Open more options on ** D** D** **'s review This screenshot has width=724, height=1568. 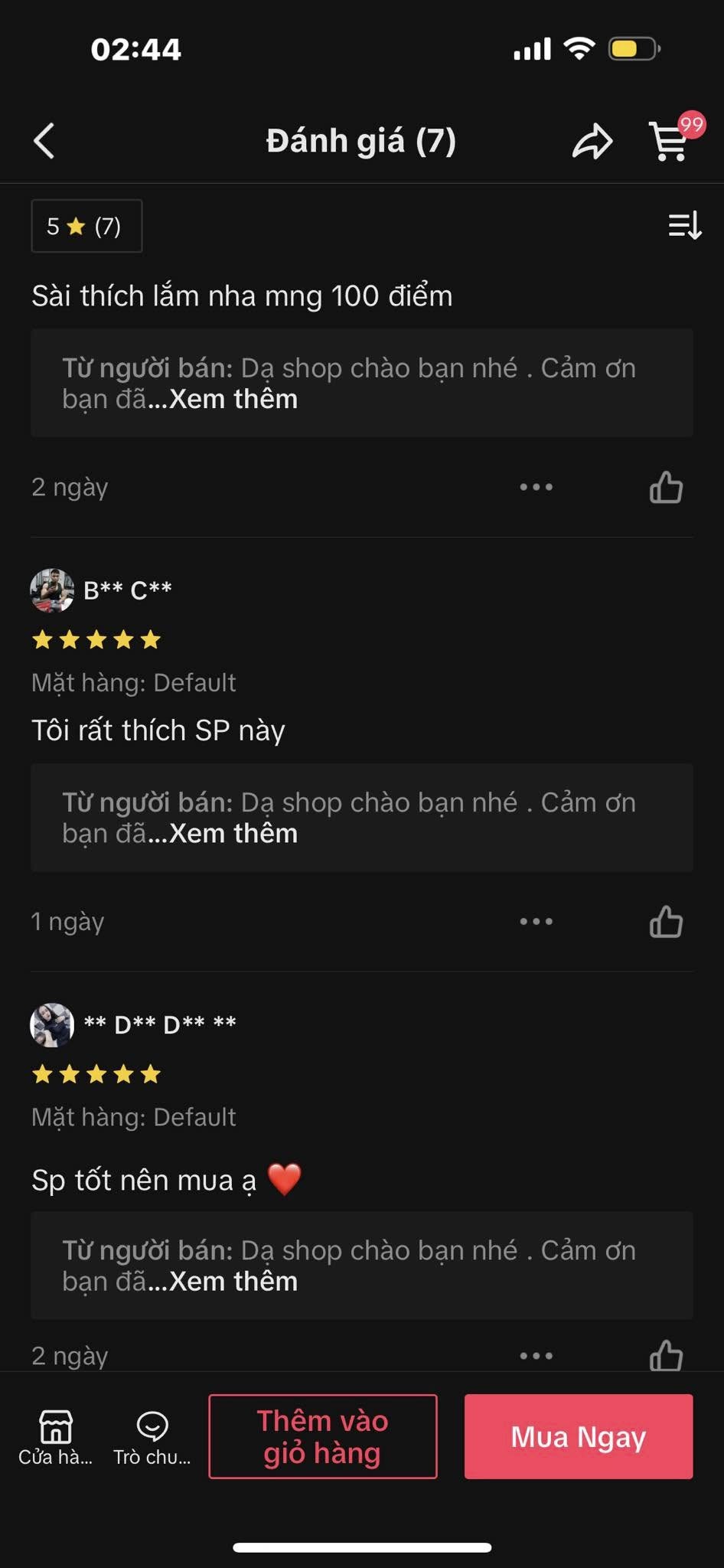click(x=536, y=1356)
